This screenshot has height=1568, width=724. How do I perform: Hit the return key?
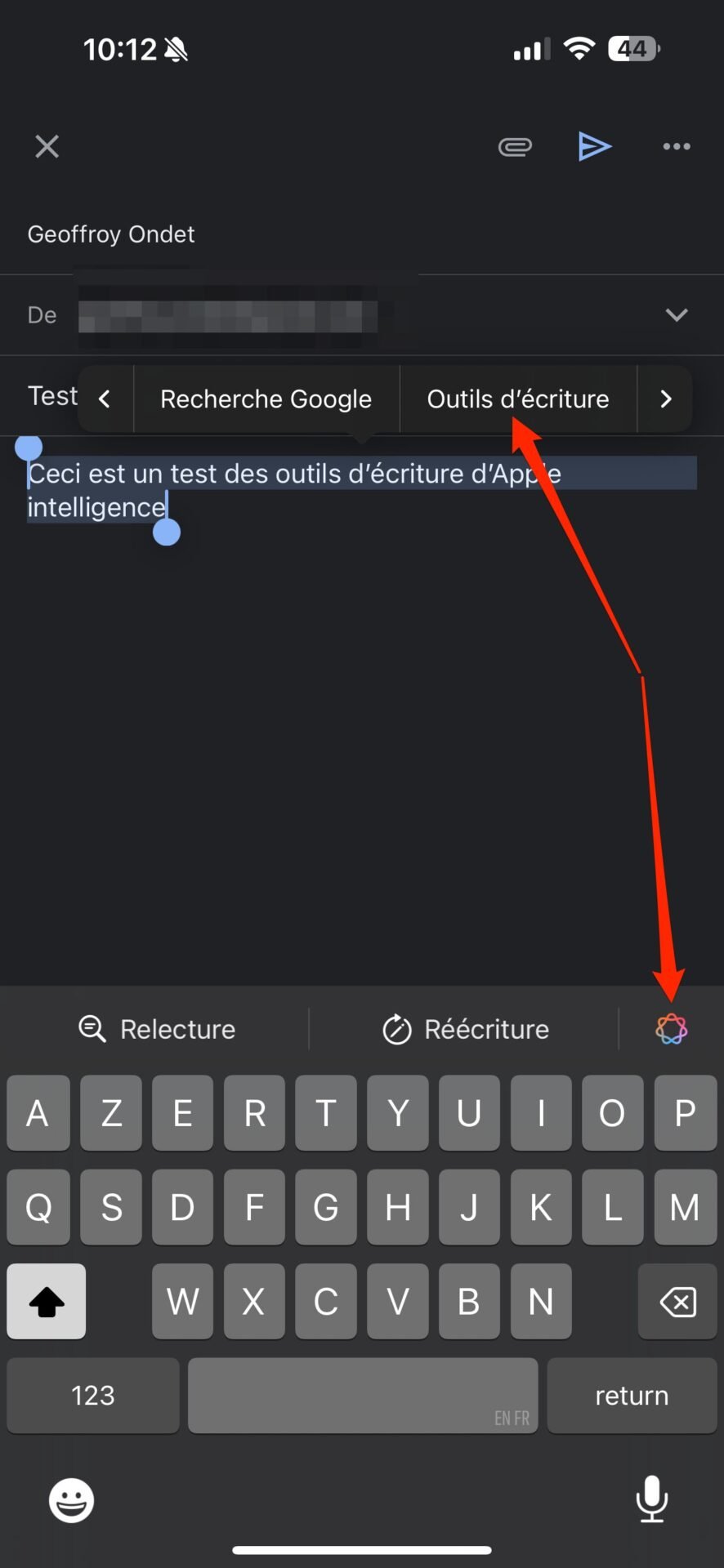(632, 1396)
